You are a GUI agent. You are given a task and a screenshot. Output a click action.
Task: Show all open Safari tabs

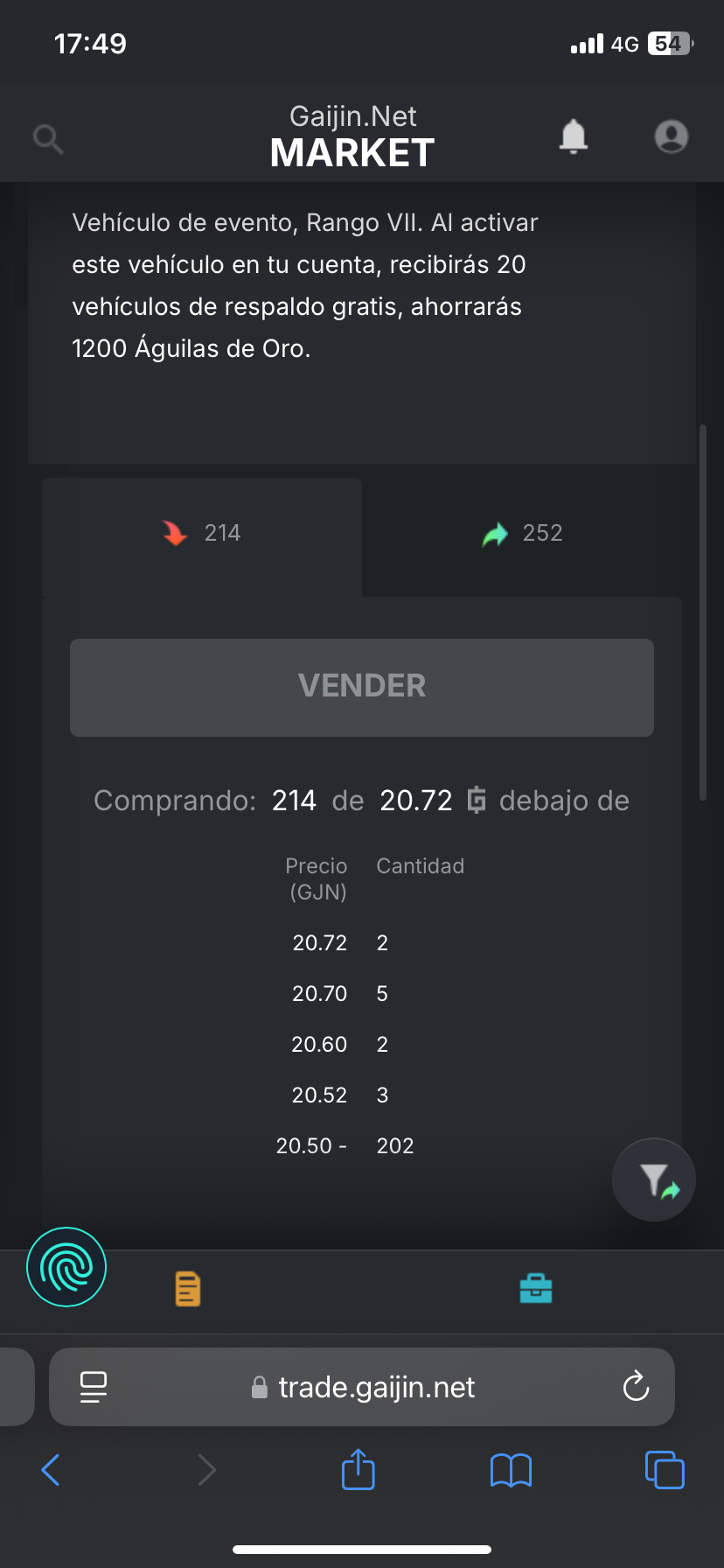pos(665,1470)
